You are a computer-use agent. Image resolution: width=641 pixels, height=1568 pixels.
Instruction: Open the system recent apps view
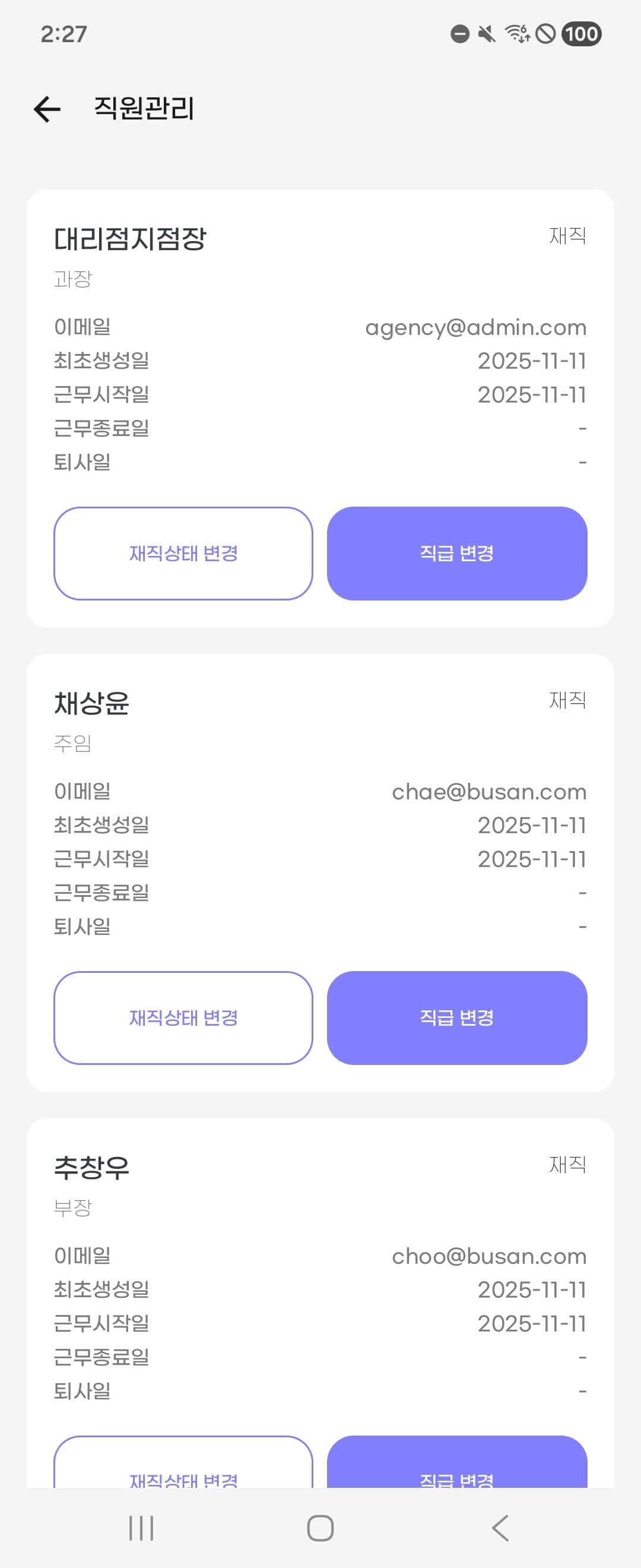(141, 1528)
